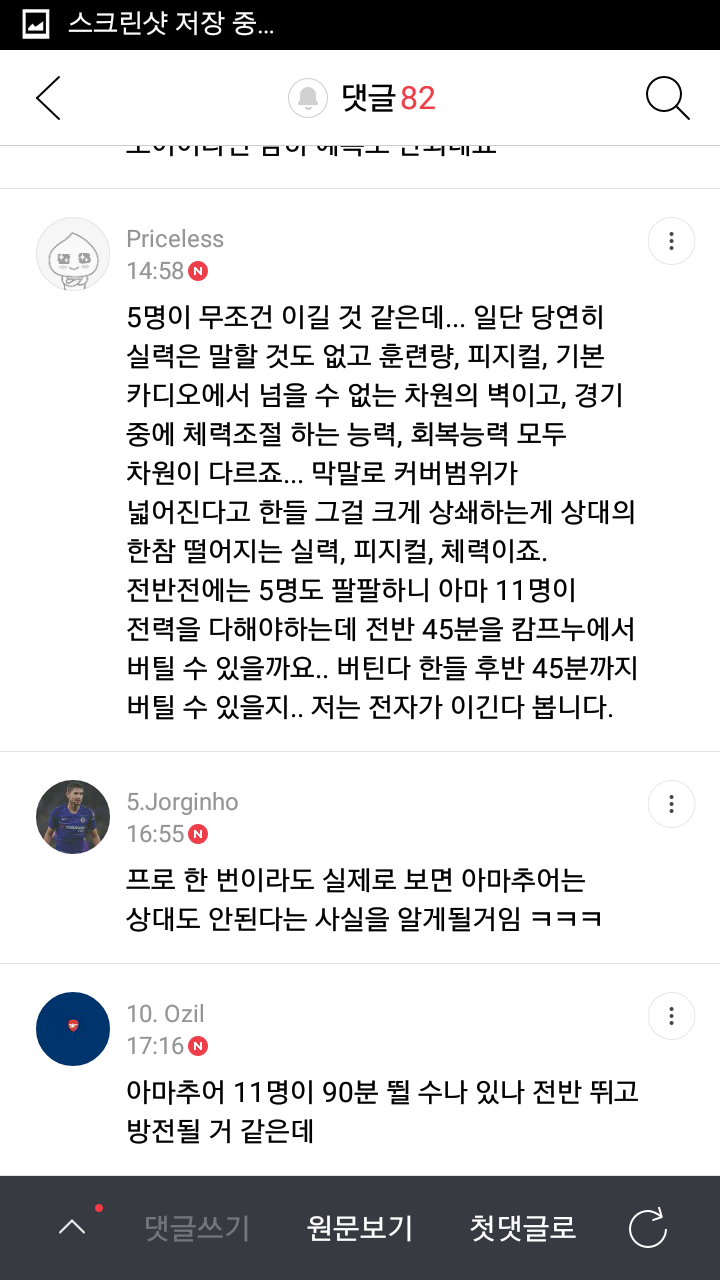Expand the bottom bar up-arrow menu
This screenshot has height=1280, width=720.
[x=72, y=1228]
